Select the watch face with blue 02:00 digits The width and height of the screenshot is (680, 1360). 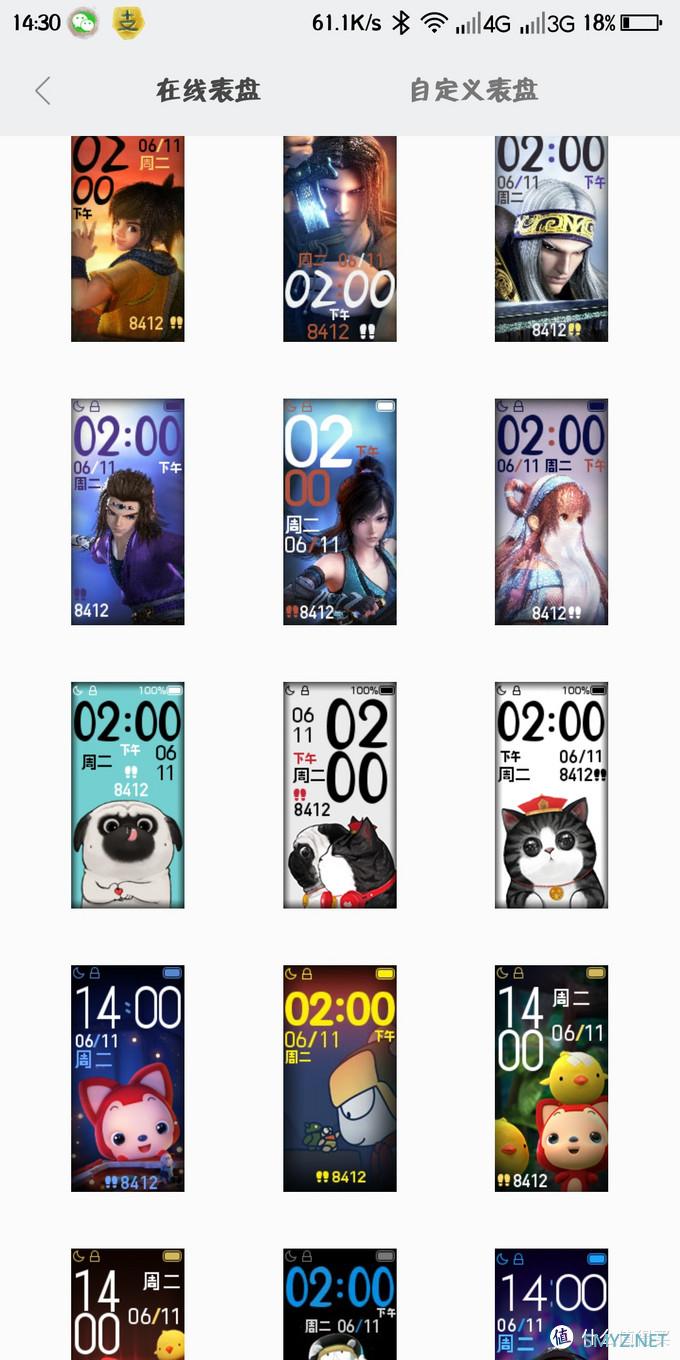(x=340, y=1304)
